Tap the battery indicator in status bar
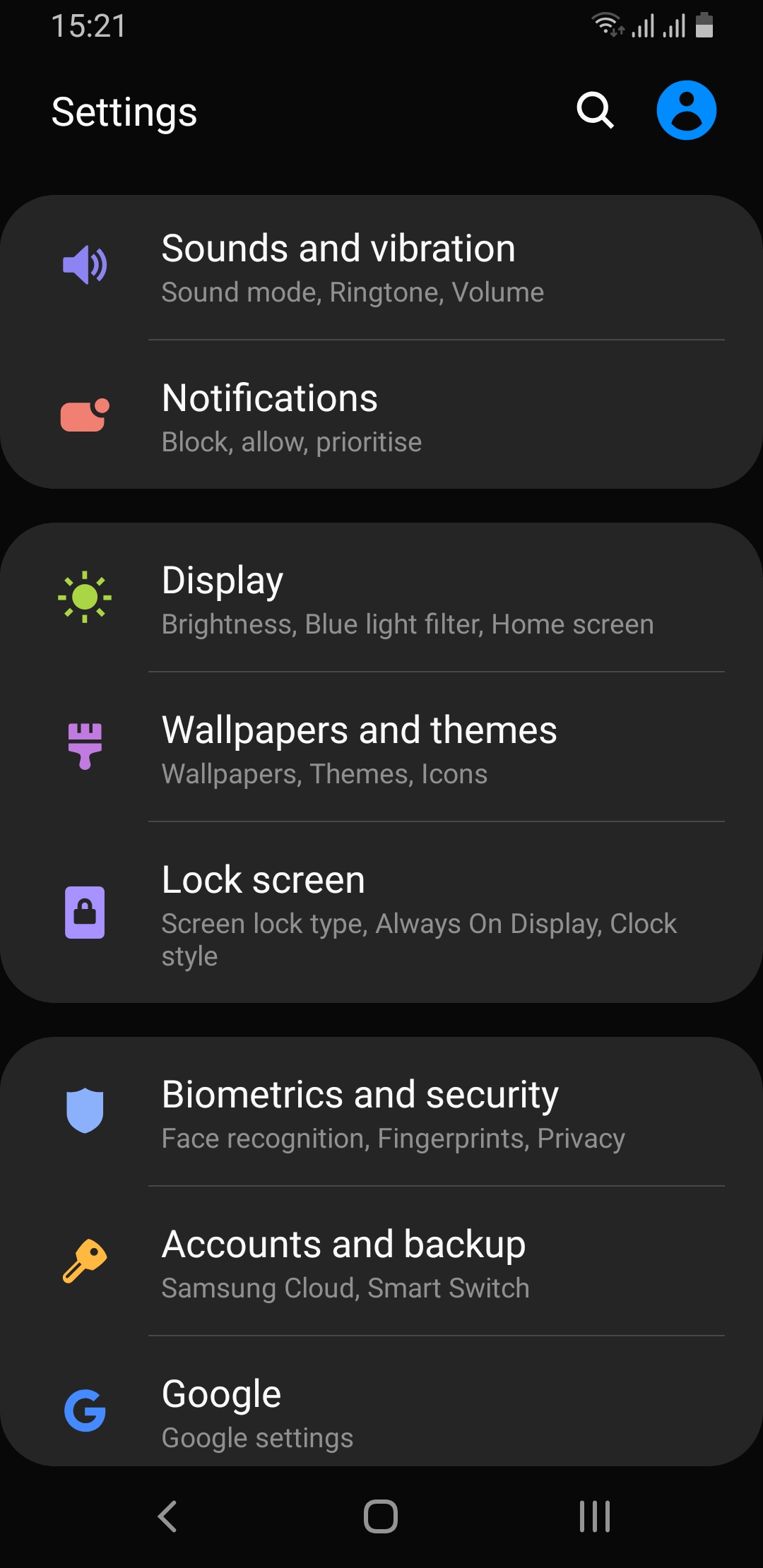The image size is (763, 1568). pyautogui.click(x=704, y=27)
